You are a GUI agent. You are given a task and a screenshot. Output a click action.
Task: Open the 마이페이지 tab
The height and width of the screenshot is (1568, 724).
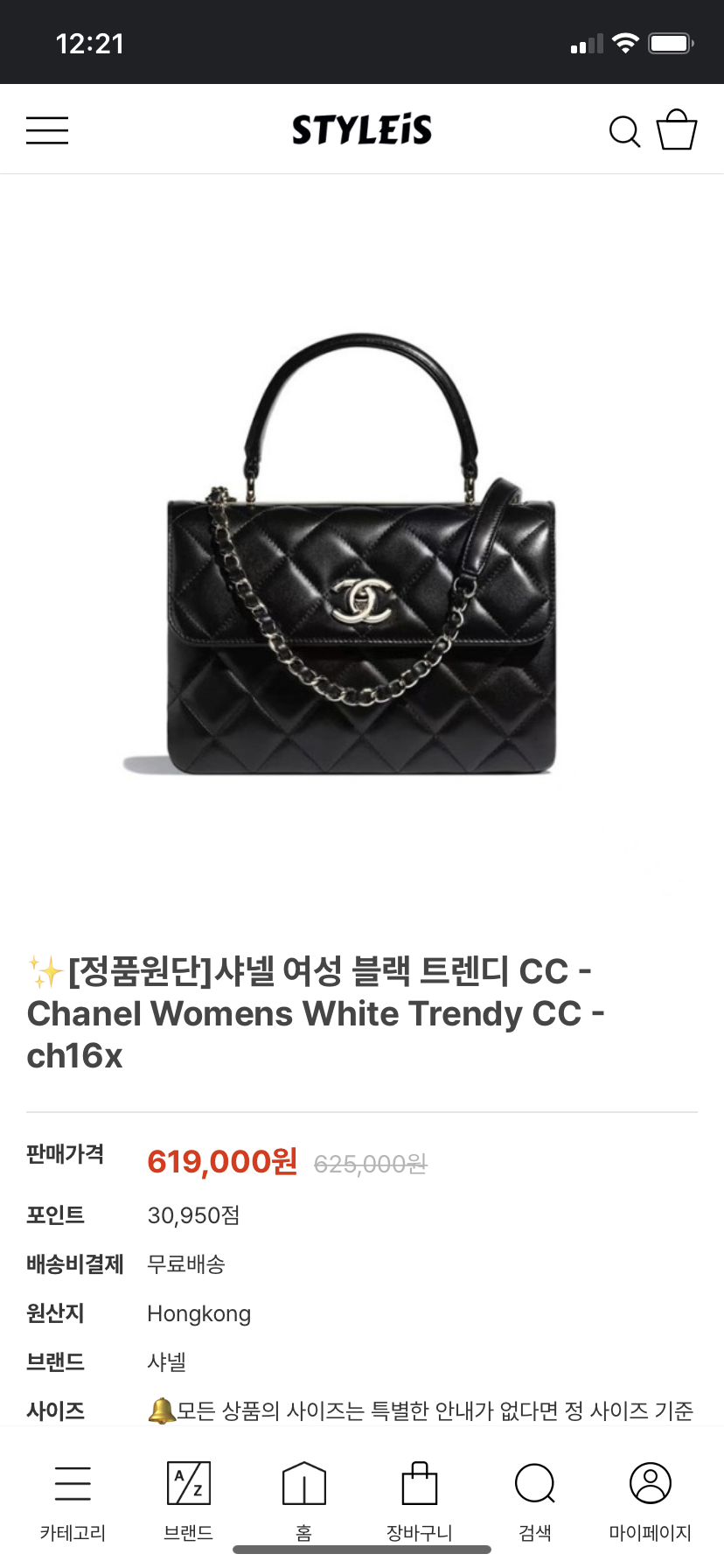pyautogui.click(x=650, y=1500)
